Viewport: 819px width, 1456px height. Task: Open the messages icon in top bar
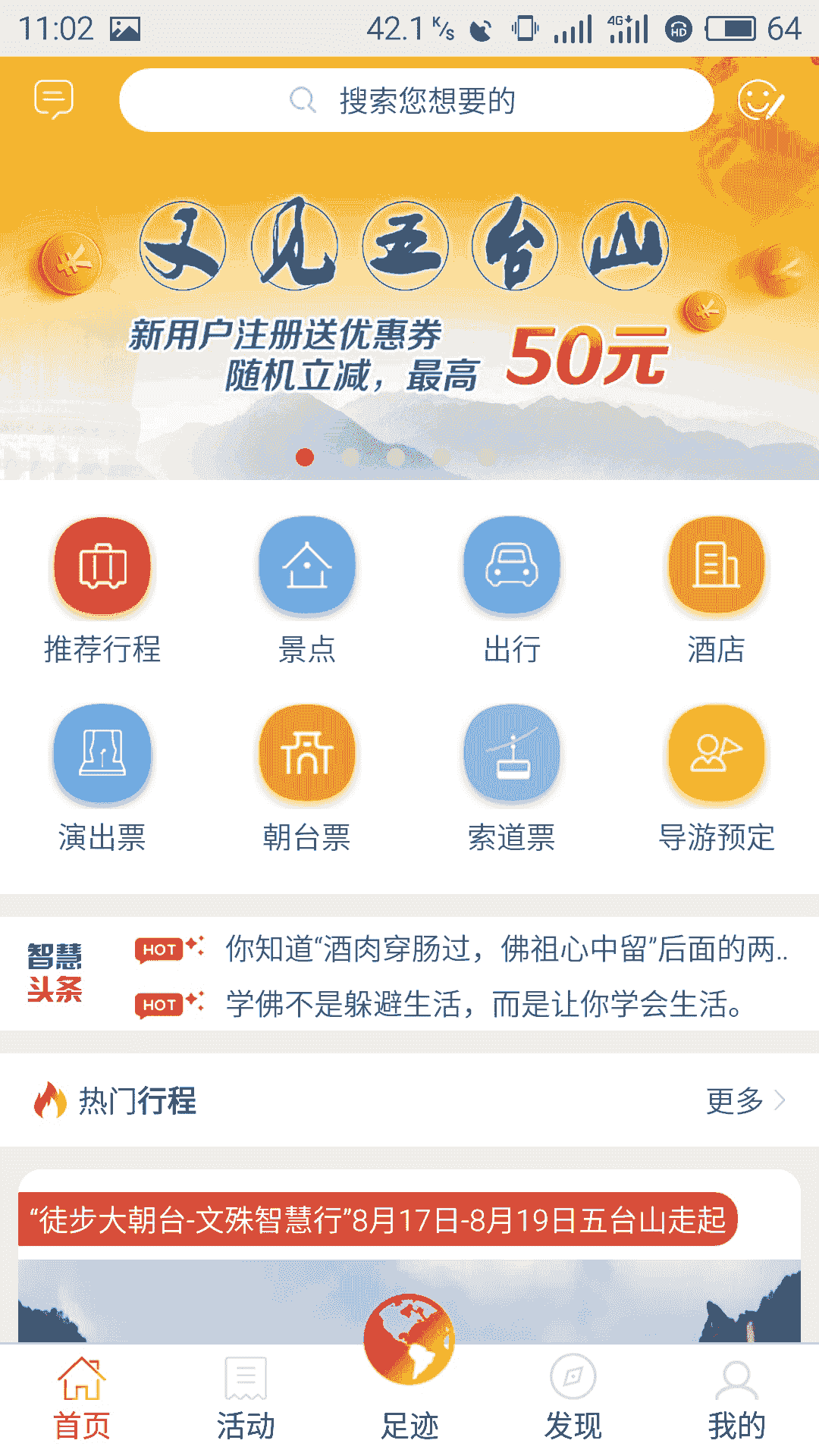(x=54, y=99)
